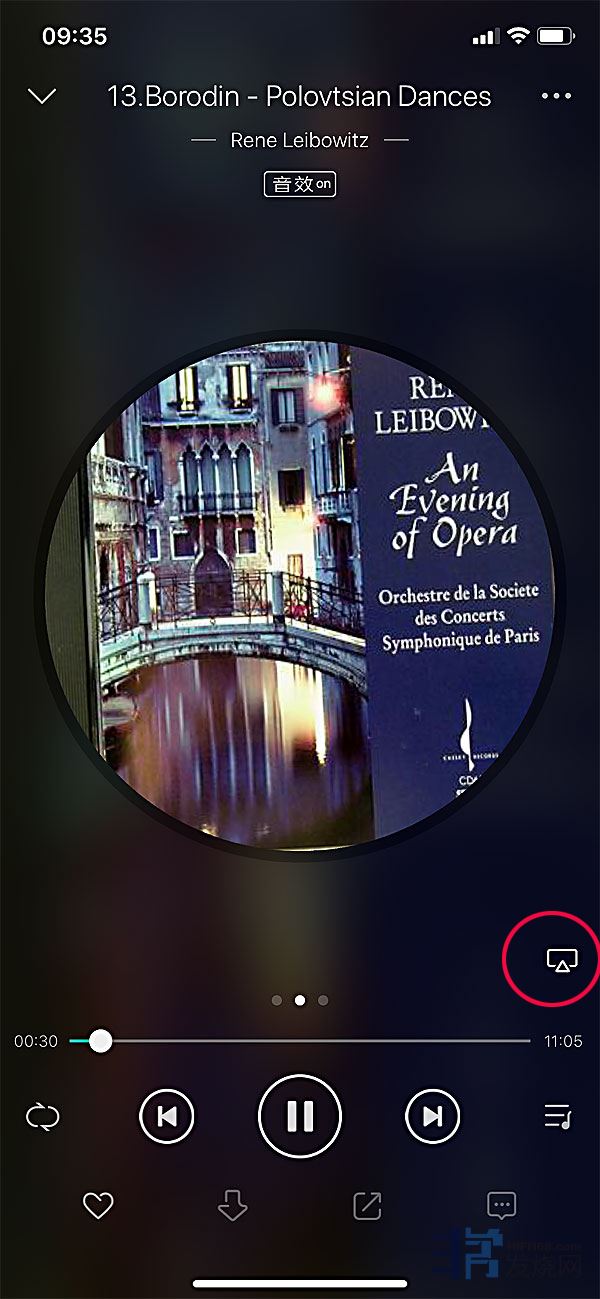Pause the current track

click(300, 1116)
